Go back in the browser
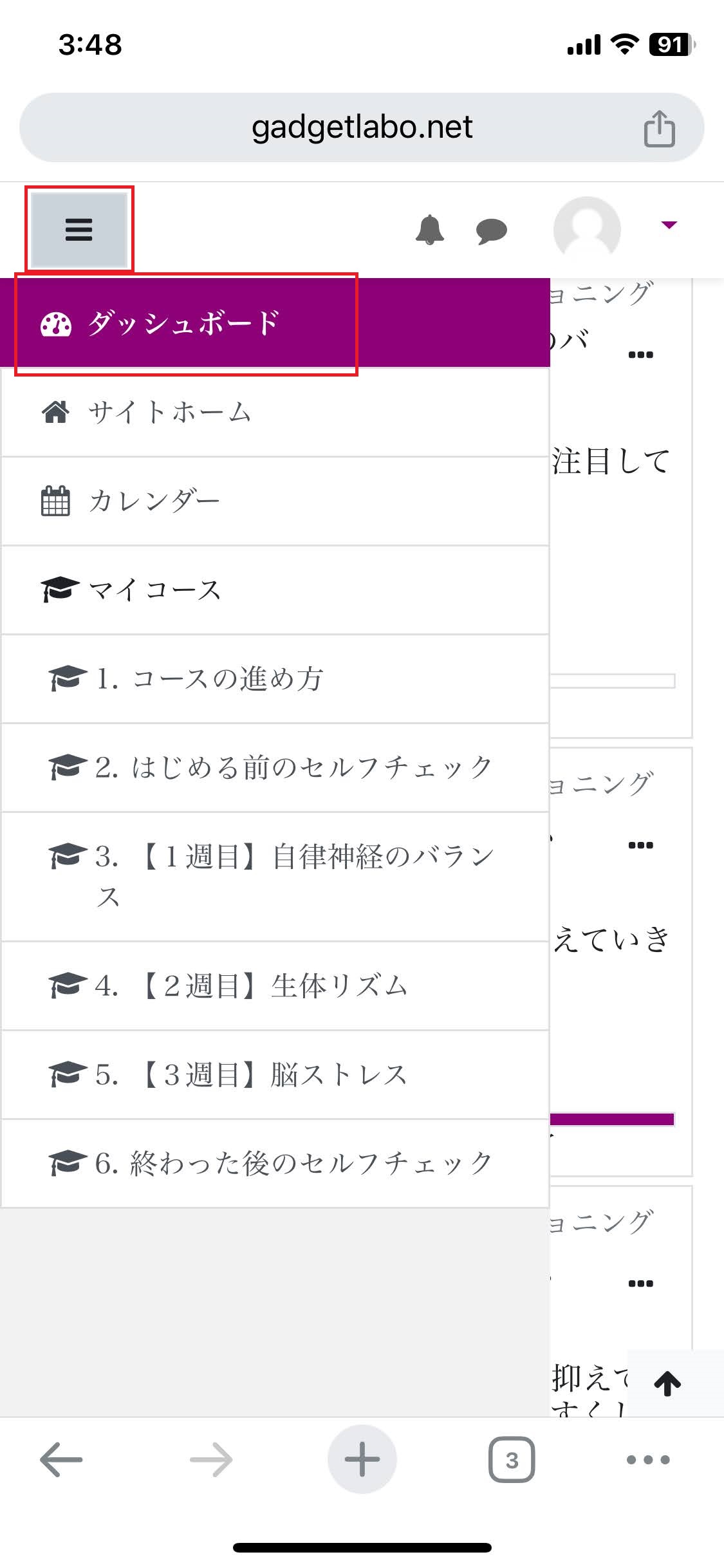This screenshot has height=1568, width=724. 61,1459
